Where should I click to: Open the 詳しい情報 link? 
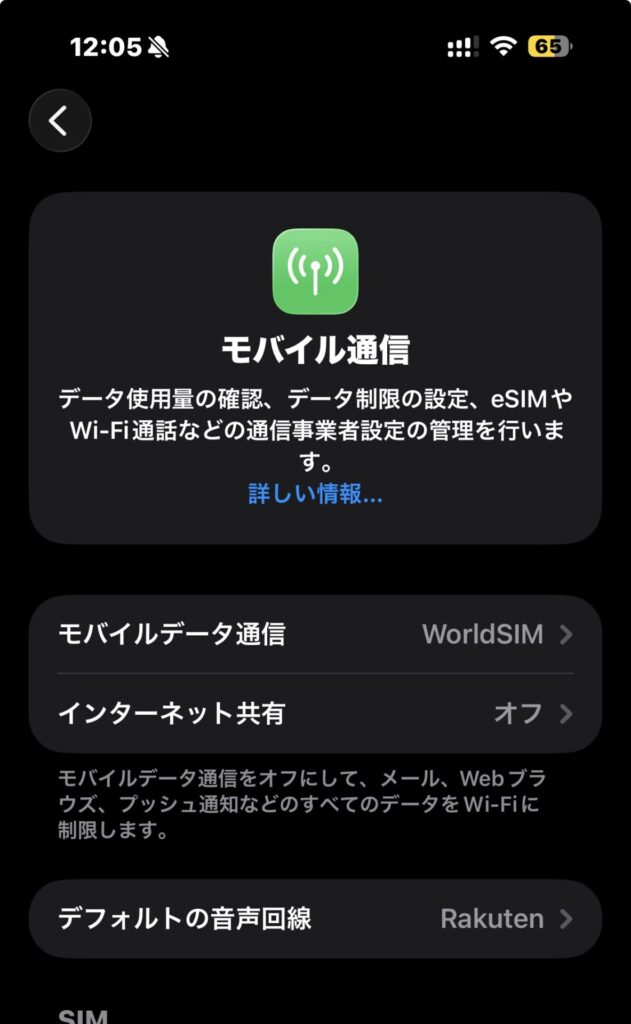click(315, 494)
